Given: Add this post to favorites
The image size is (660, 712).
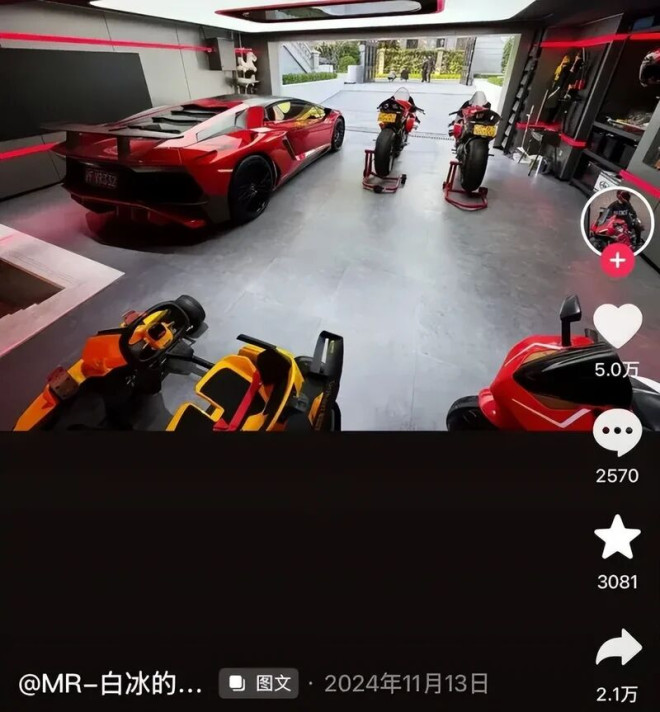Looking at the screenshot, I should coord(617,538).
